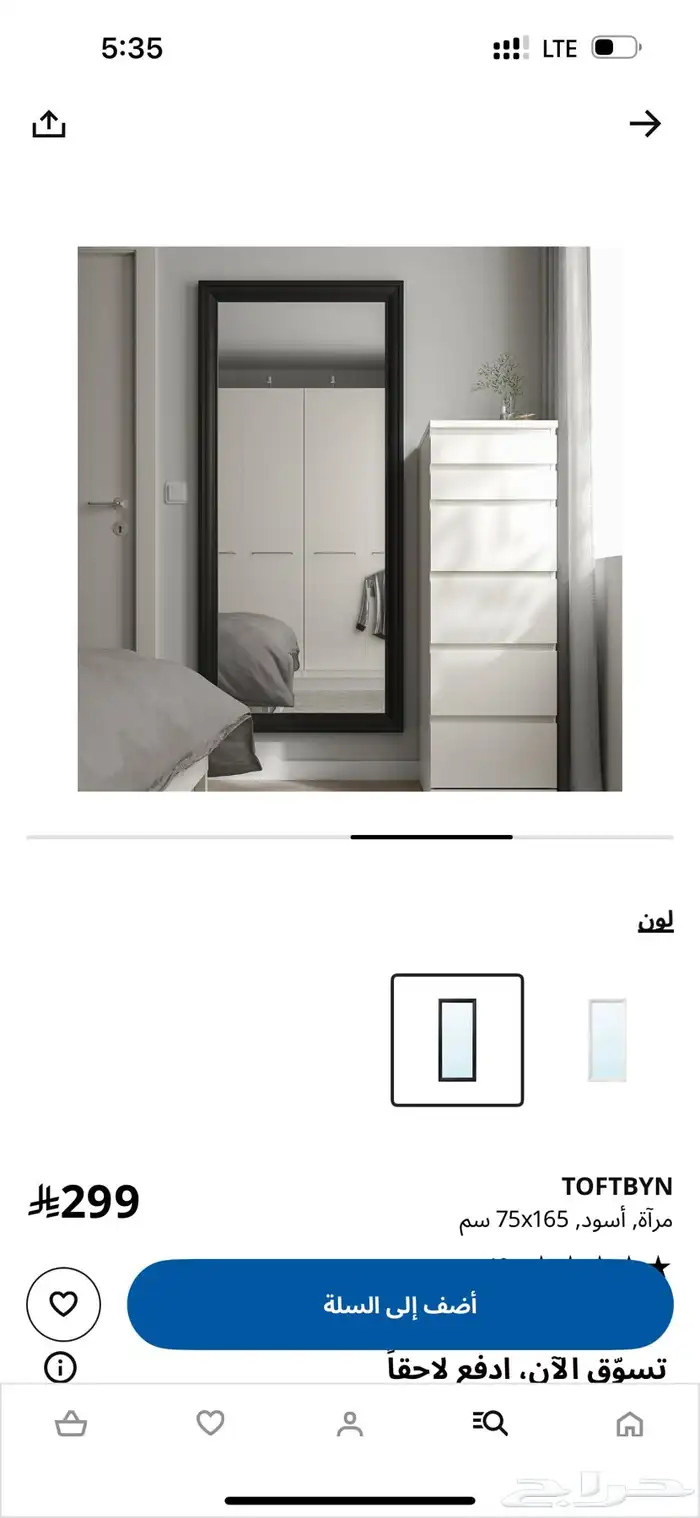
Task: Share this product page
Action: tap(49, 124)
